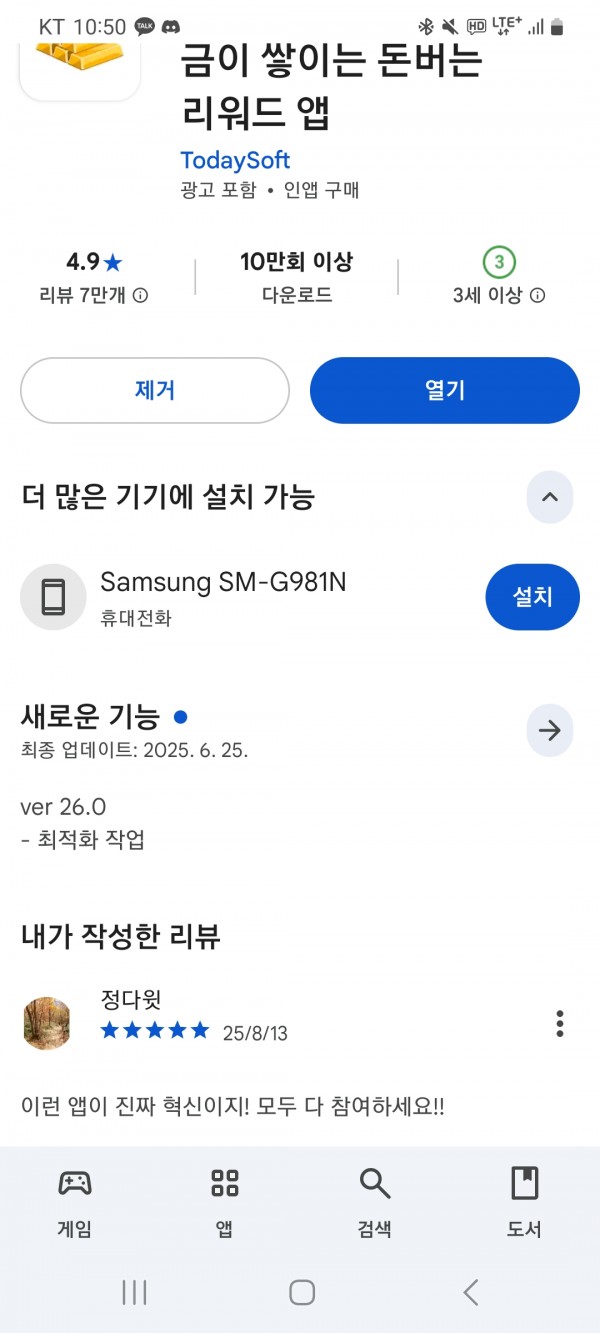Switch to the 게임 tab

tap(75, 1203)
